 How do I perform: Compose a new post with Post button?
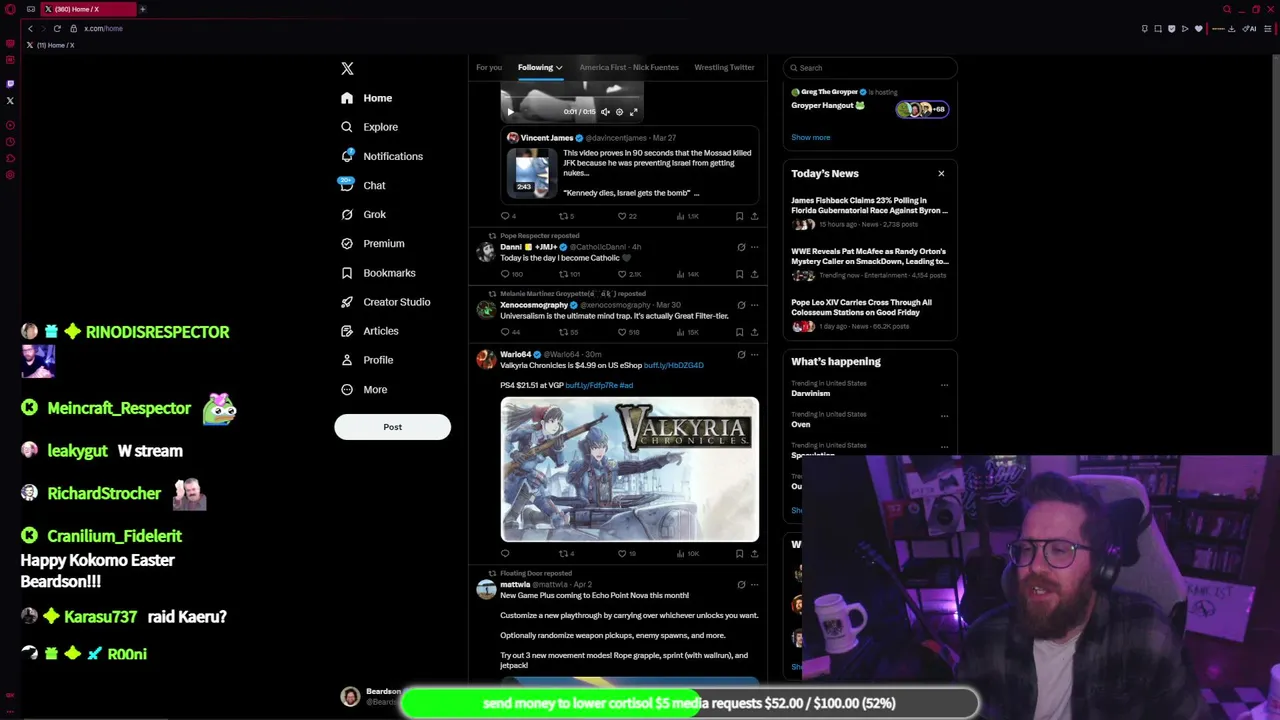(x=392, y=427)
